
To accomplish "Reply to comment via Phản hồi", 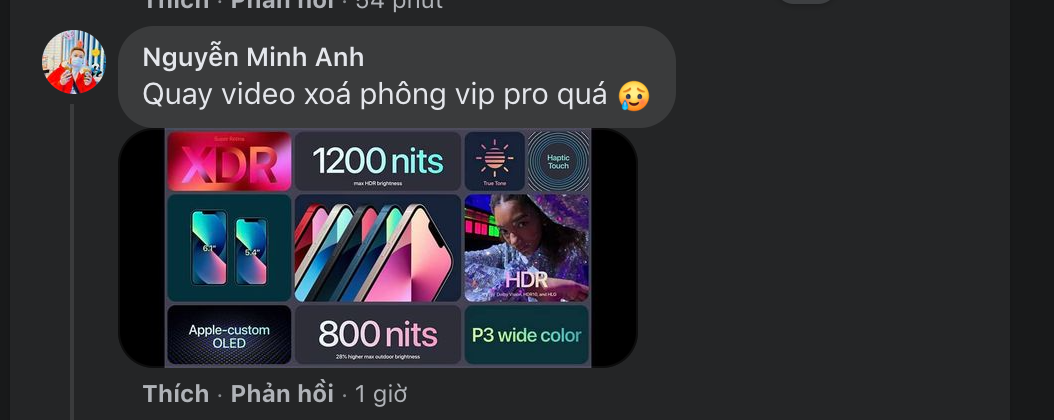I will (282, 393).
